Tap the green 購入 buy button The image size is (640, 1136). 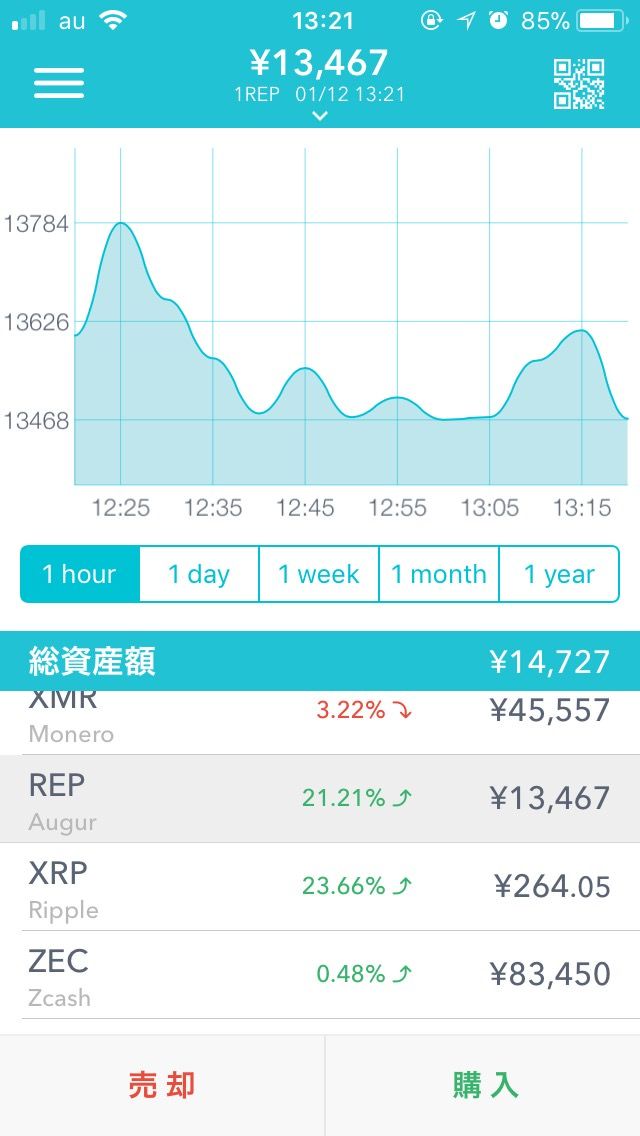[x=483, y=1085]
